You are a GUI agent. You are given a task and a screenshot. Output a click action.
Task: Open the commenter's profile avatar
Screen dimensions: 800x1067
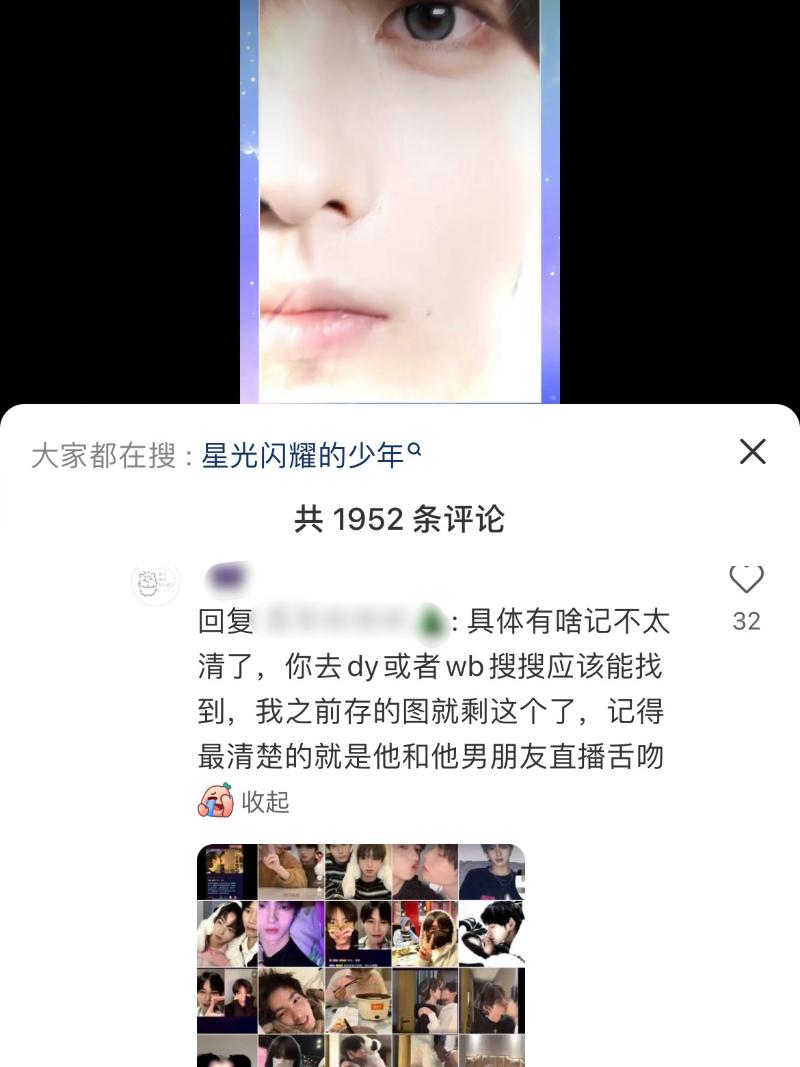[x=156, y=582]
